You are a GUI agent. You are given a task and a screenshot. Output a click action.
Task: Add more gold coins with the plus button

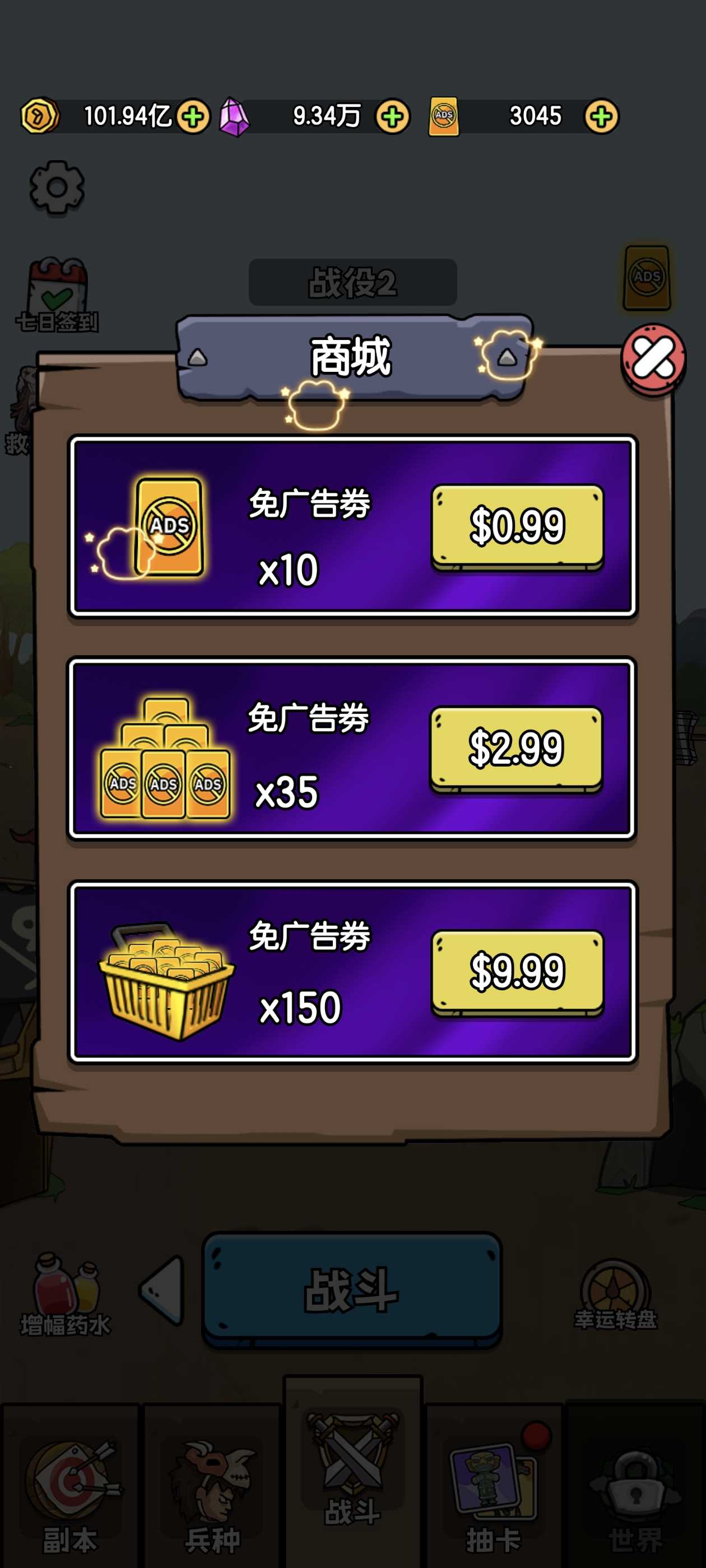point(193,116)
